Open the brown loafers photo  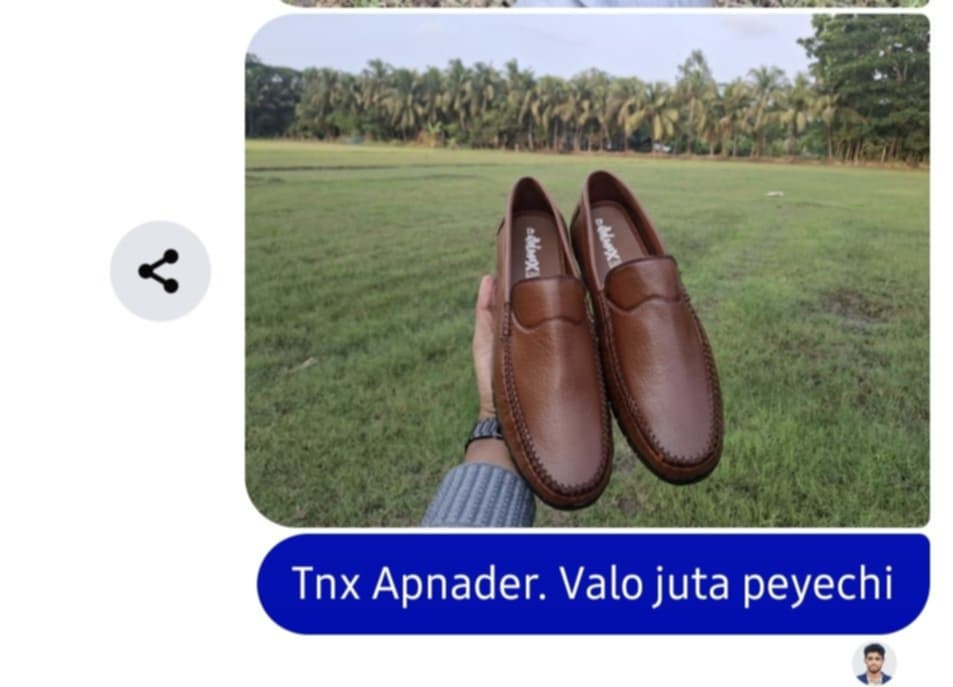pyautogui.click(x=587, y=270)
